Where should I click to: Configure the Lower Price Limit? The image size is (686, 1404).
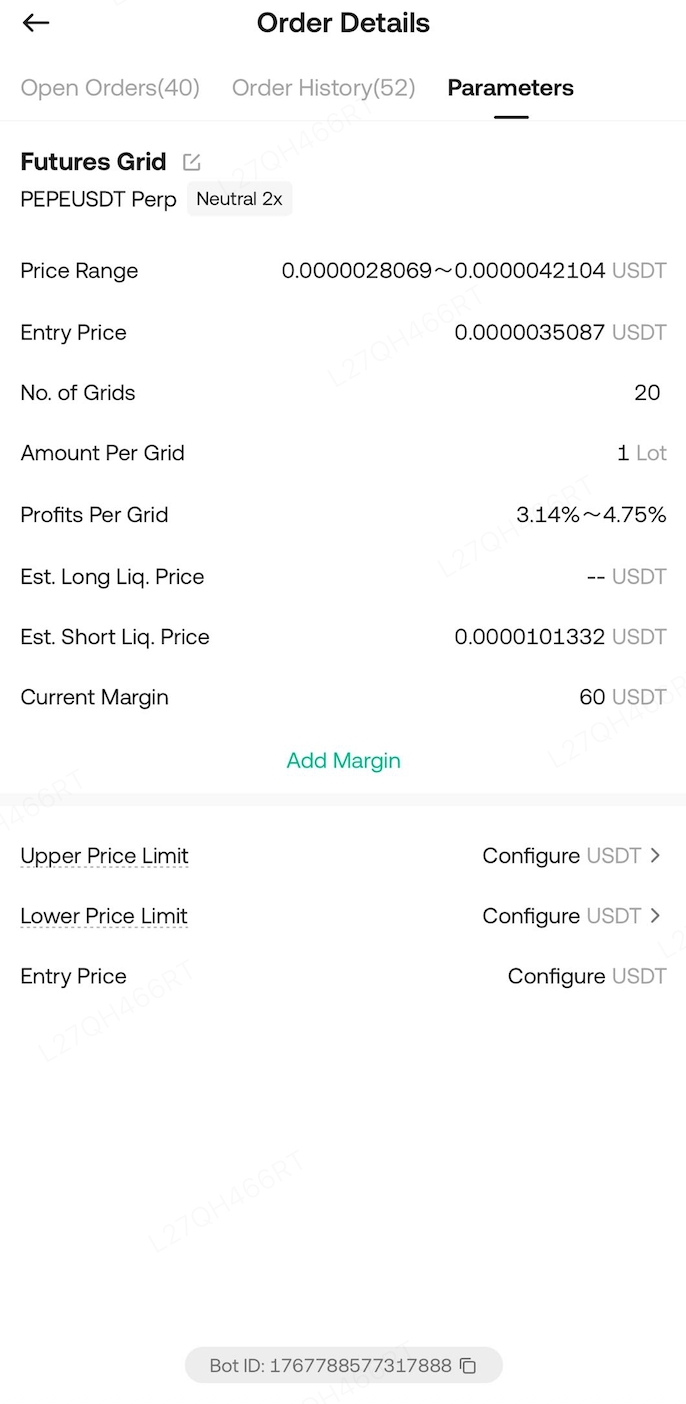click(x=571, y=916)
